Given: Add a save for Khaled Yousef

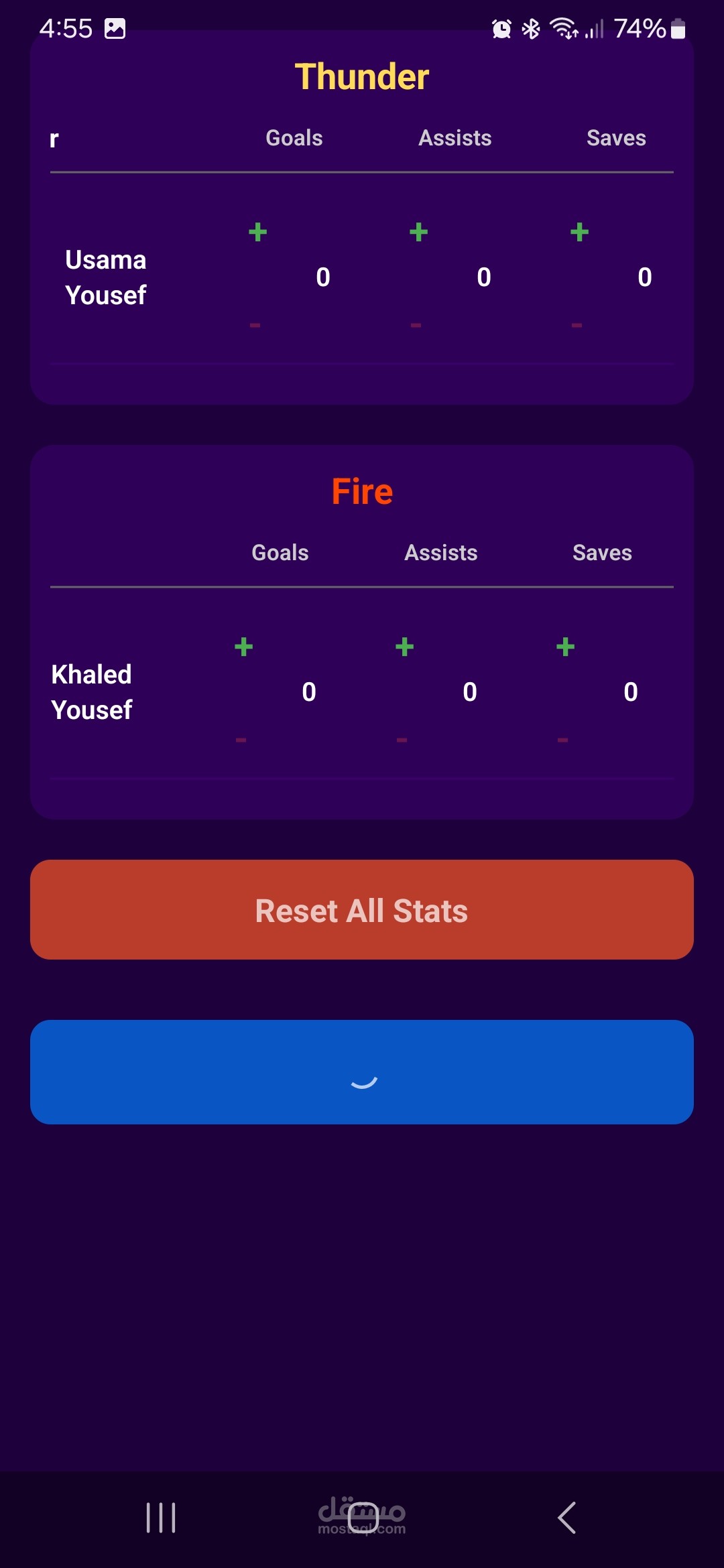Looking at the screenshot, I should (565, 647).
